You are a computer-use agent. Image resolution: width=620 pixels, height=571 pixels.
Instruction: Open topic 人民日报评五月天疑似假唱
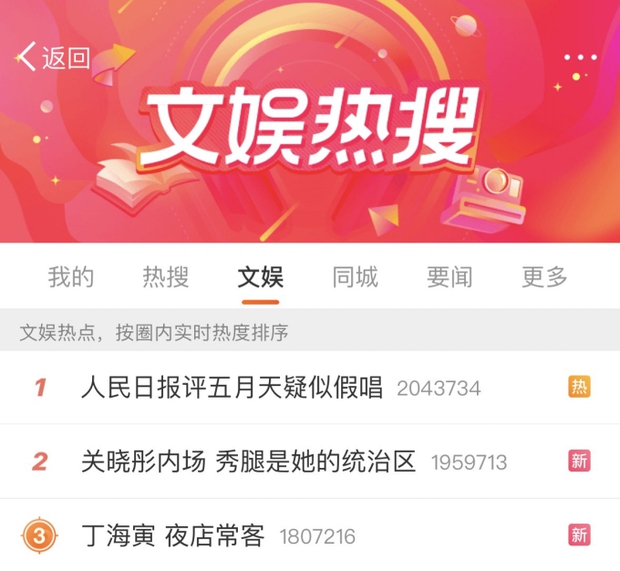point(232,387)
